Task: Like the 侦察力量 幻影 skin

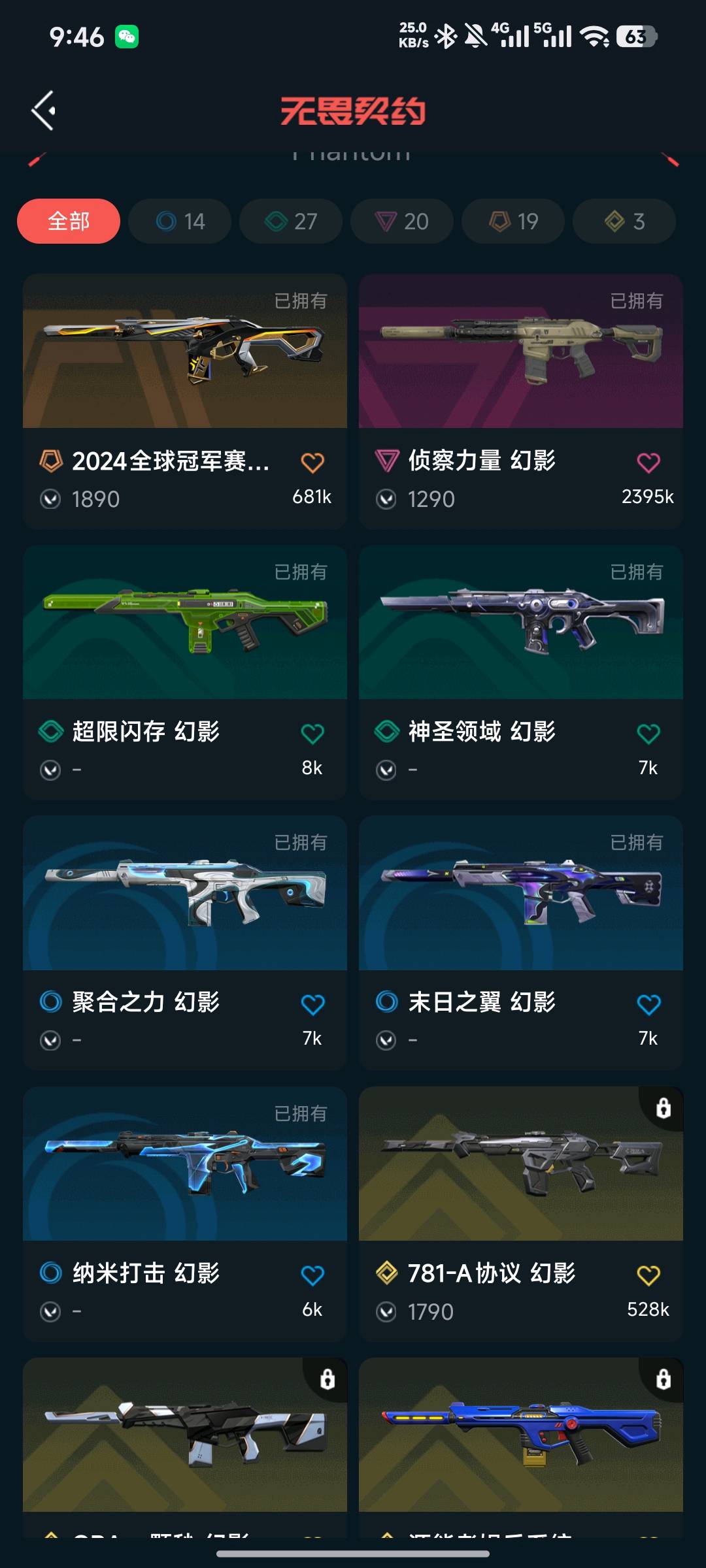Action: click(648, 463)
